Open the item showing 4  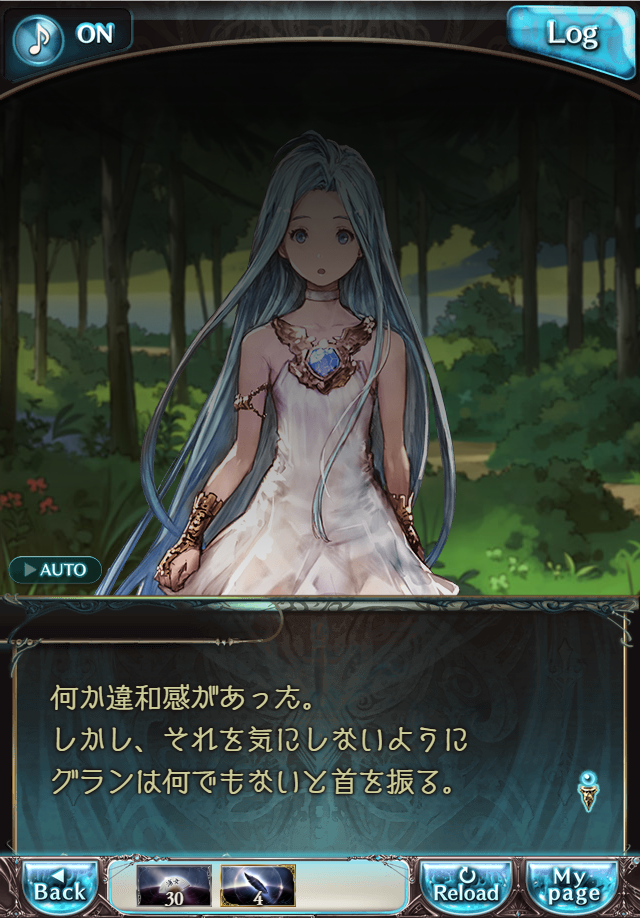point(258,886)
